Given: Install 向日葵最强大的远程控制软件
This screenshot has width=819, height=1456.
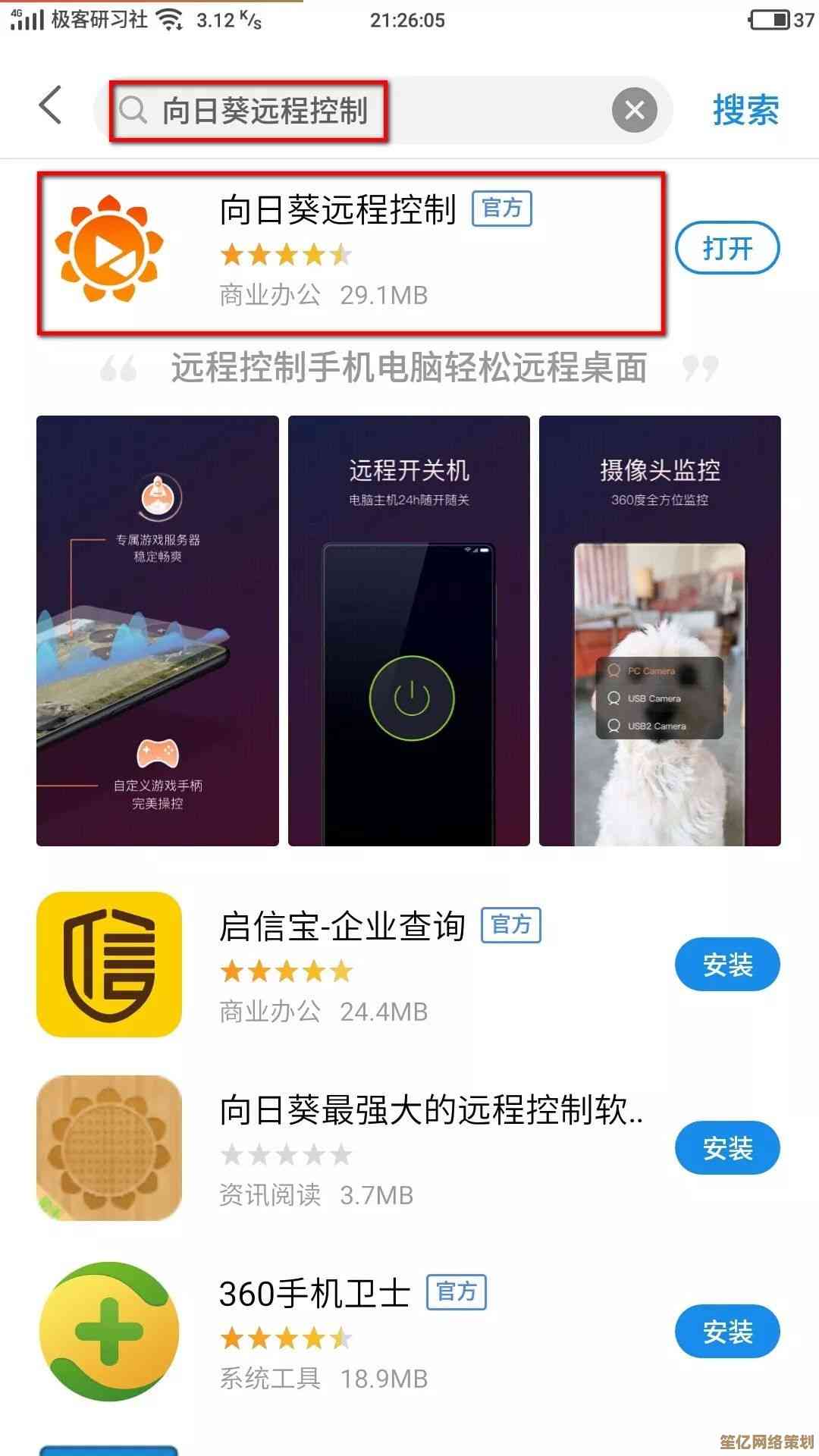Looking at the screenshot, I should click(x=726, y=1148).
